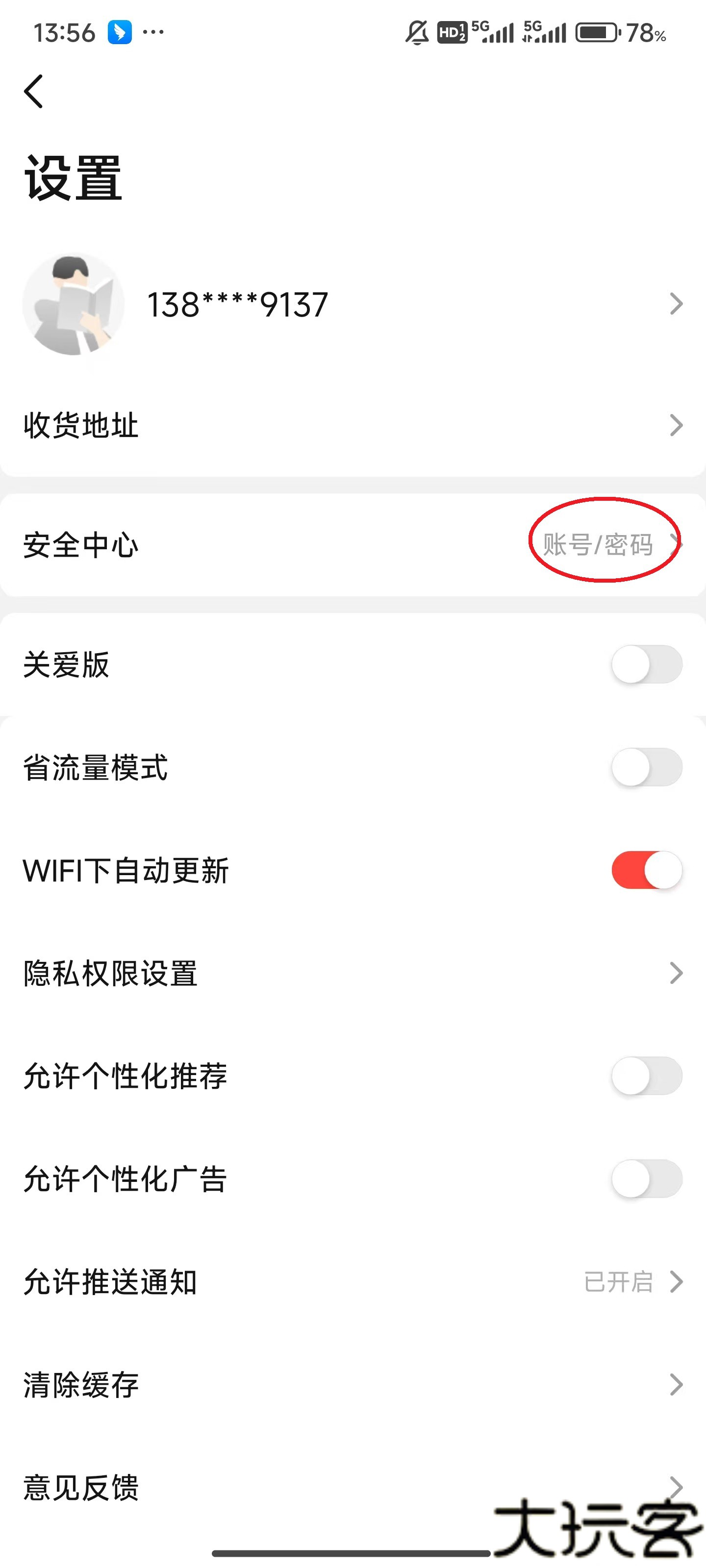Image resolution: width=706 pixels, height=1568 pixels.
Task: Open 安全中心 via its arrow chevron
Action: click(676, 546)
